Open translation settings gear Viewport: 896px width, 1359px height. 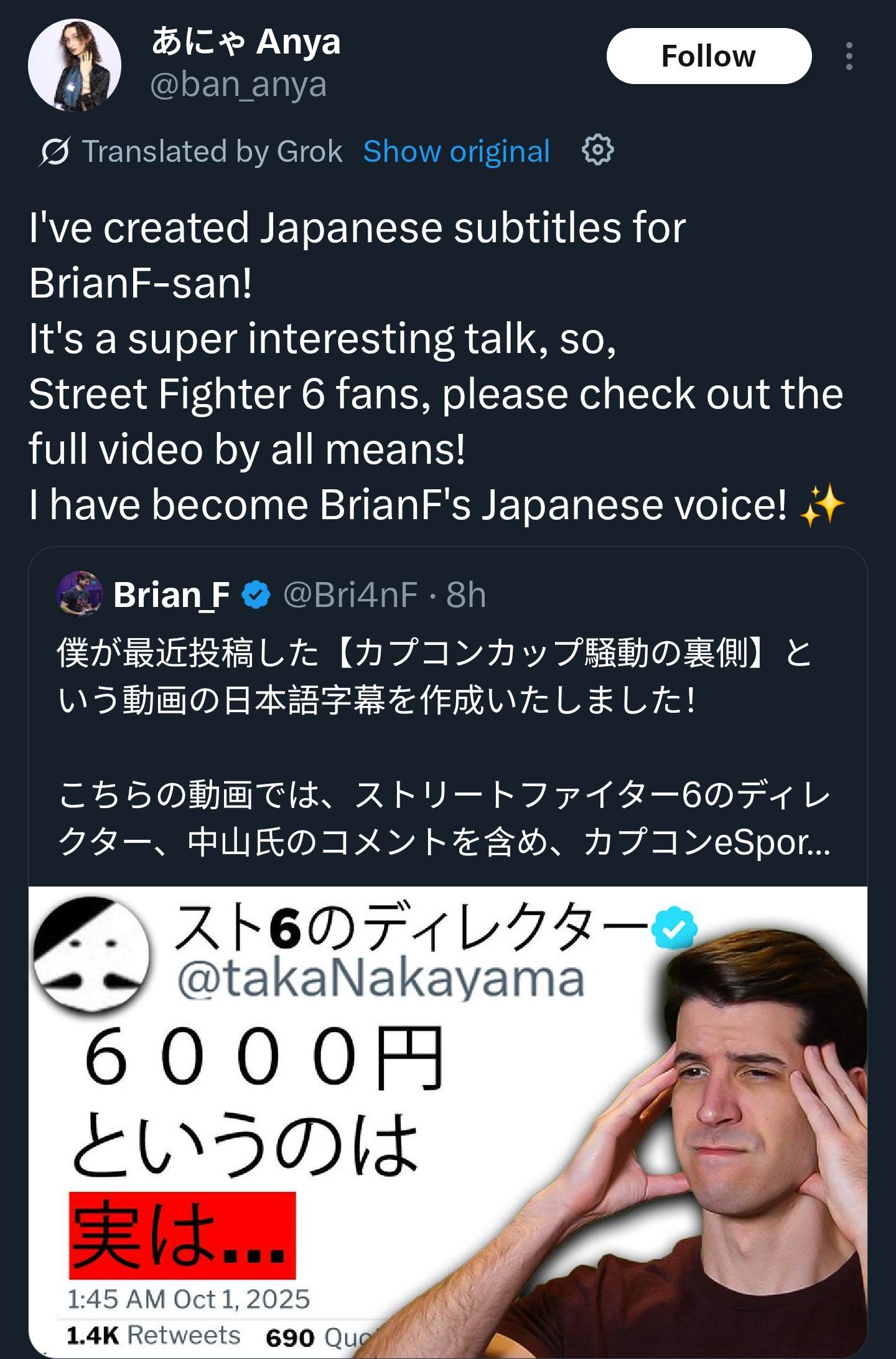coord(597,150)
